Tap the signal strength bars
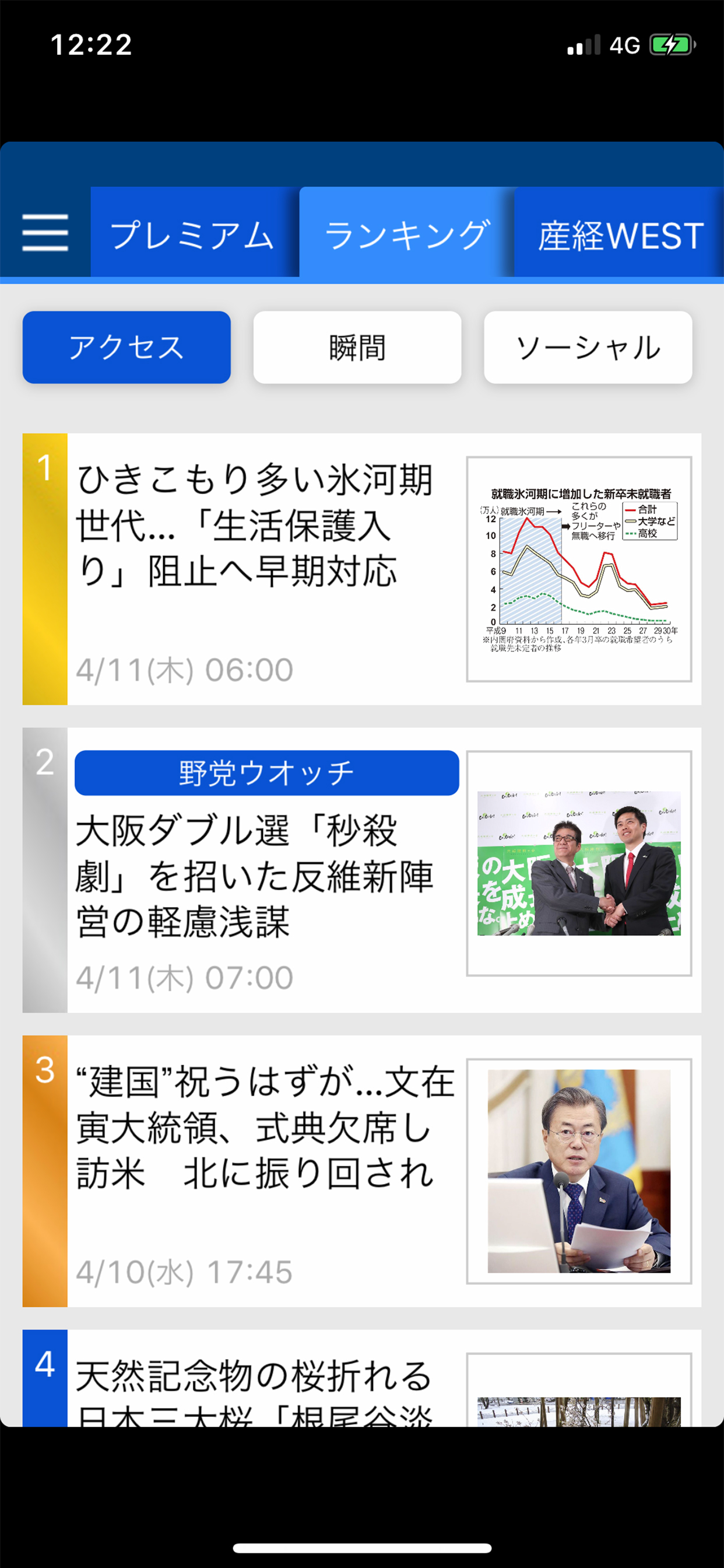This screenshot has height=1568, width=724. tap(582, 44)
